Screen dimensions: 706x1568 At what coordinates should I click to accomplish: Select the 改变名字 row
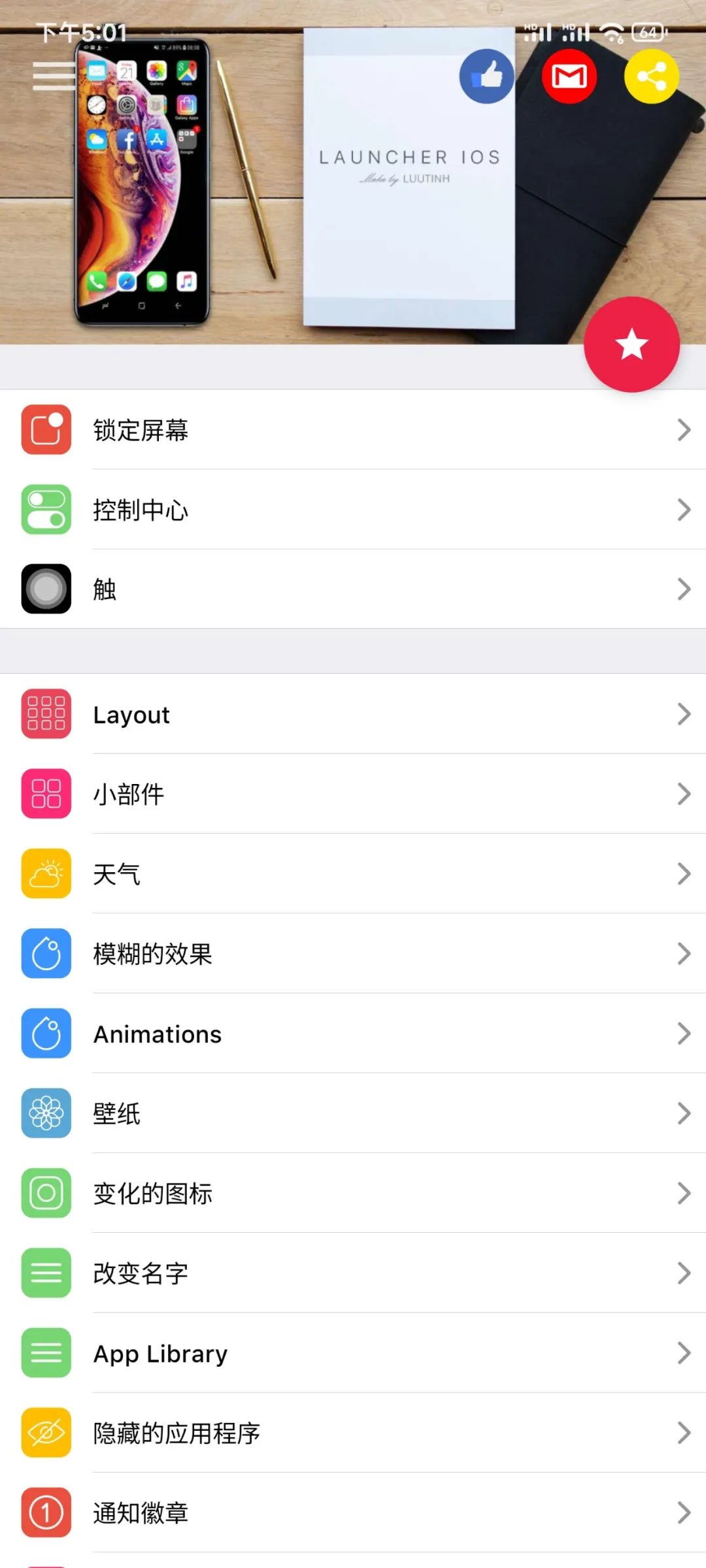(353, 1273)
